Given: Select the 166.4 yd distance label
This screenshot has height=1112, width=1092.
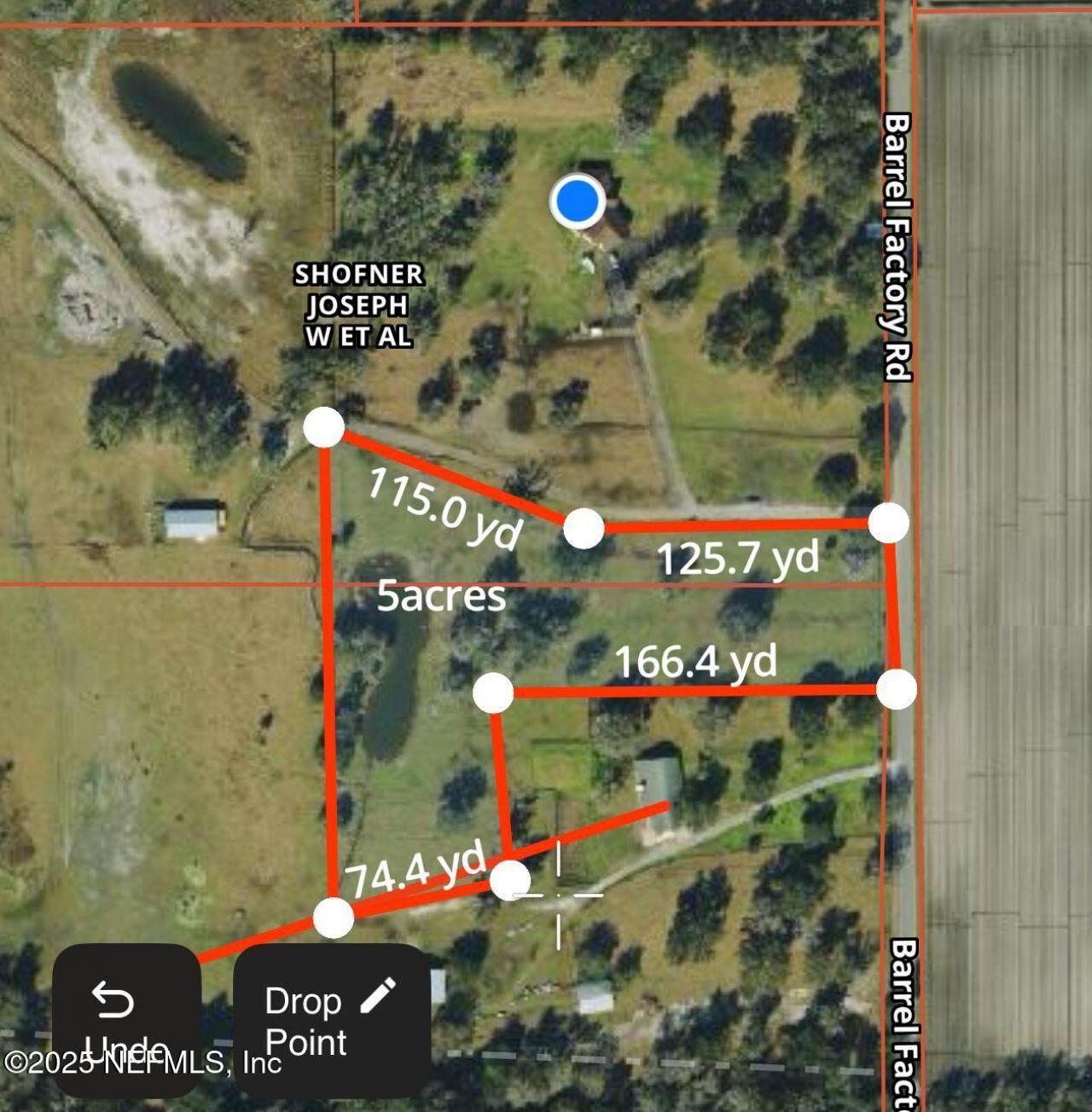Looking at the screenshot, I should pos(696,661).
